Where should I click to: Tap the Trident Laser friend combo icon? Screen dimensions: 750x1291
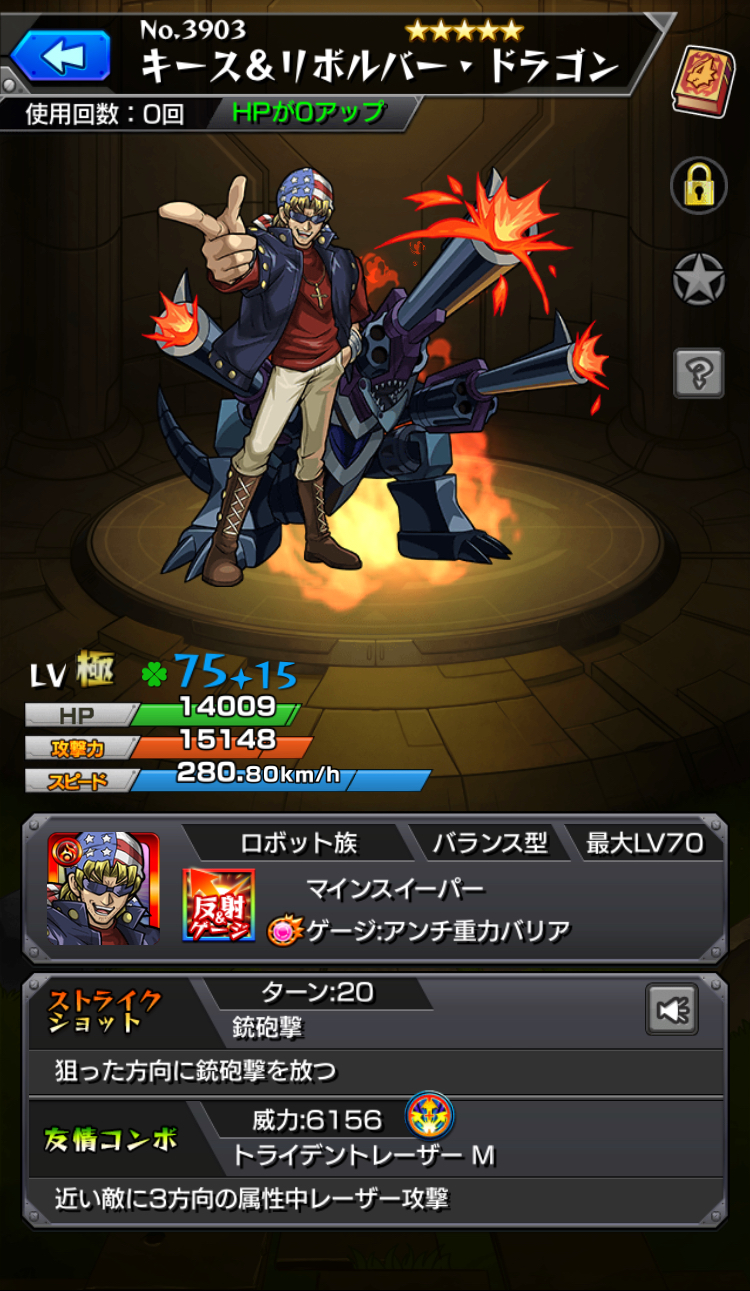pyautogui.click(x=430, y=1116)
